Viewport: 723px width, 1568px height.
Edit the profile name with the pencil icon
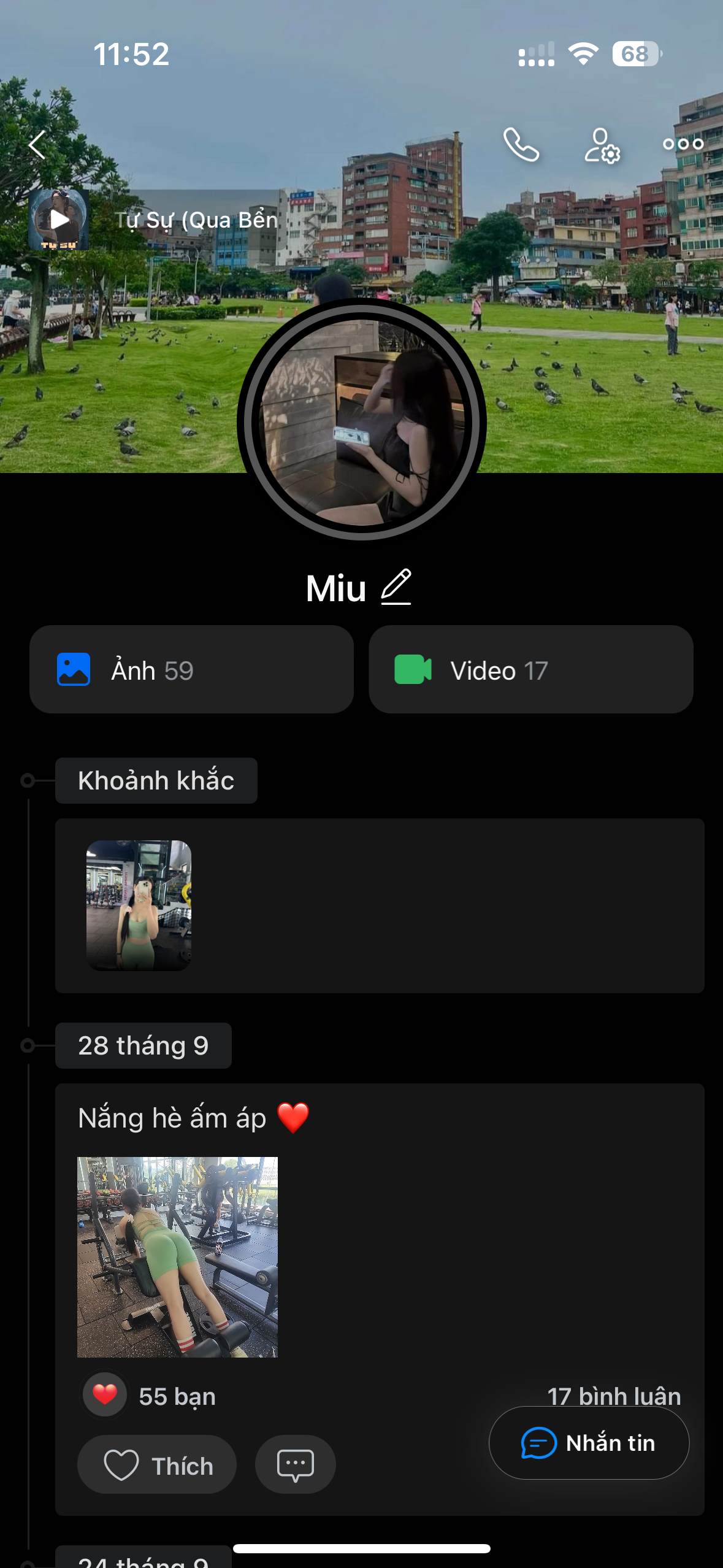(396, 588)
